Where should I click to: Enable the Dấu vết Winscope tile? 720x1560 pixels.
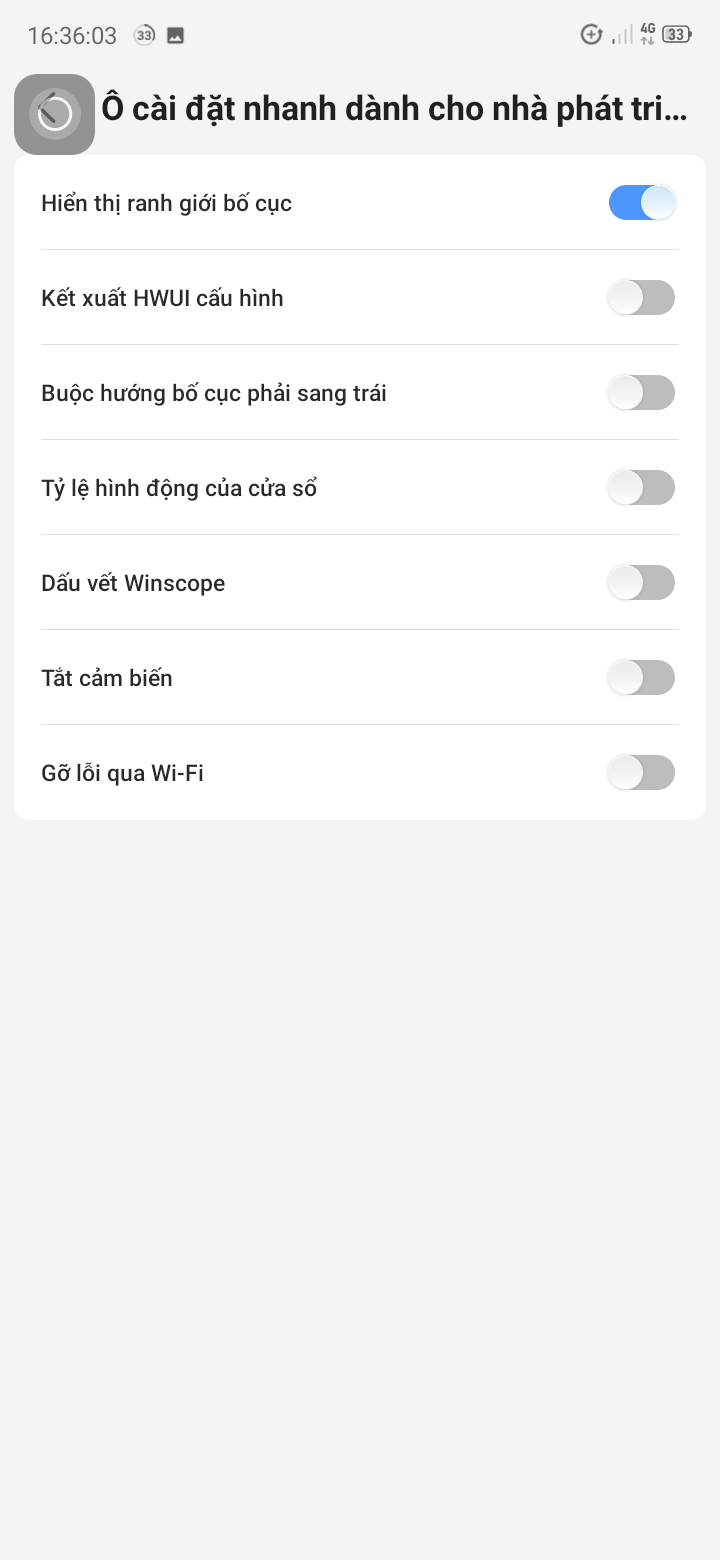[642, 583]
